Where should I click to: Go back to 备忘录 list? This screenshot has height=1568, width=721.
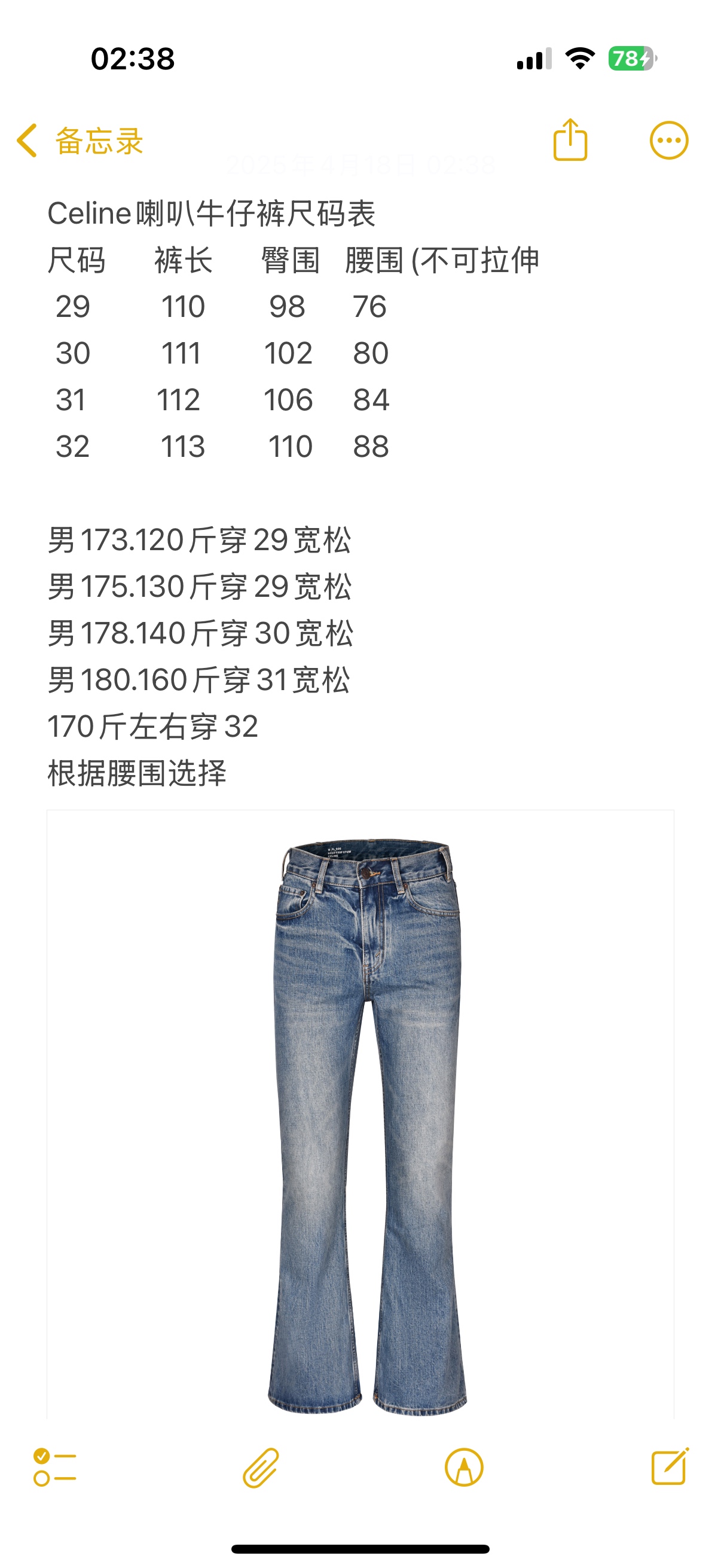coord(79,141)
